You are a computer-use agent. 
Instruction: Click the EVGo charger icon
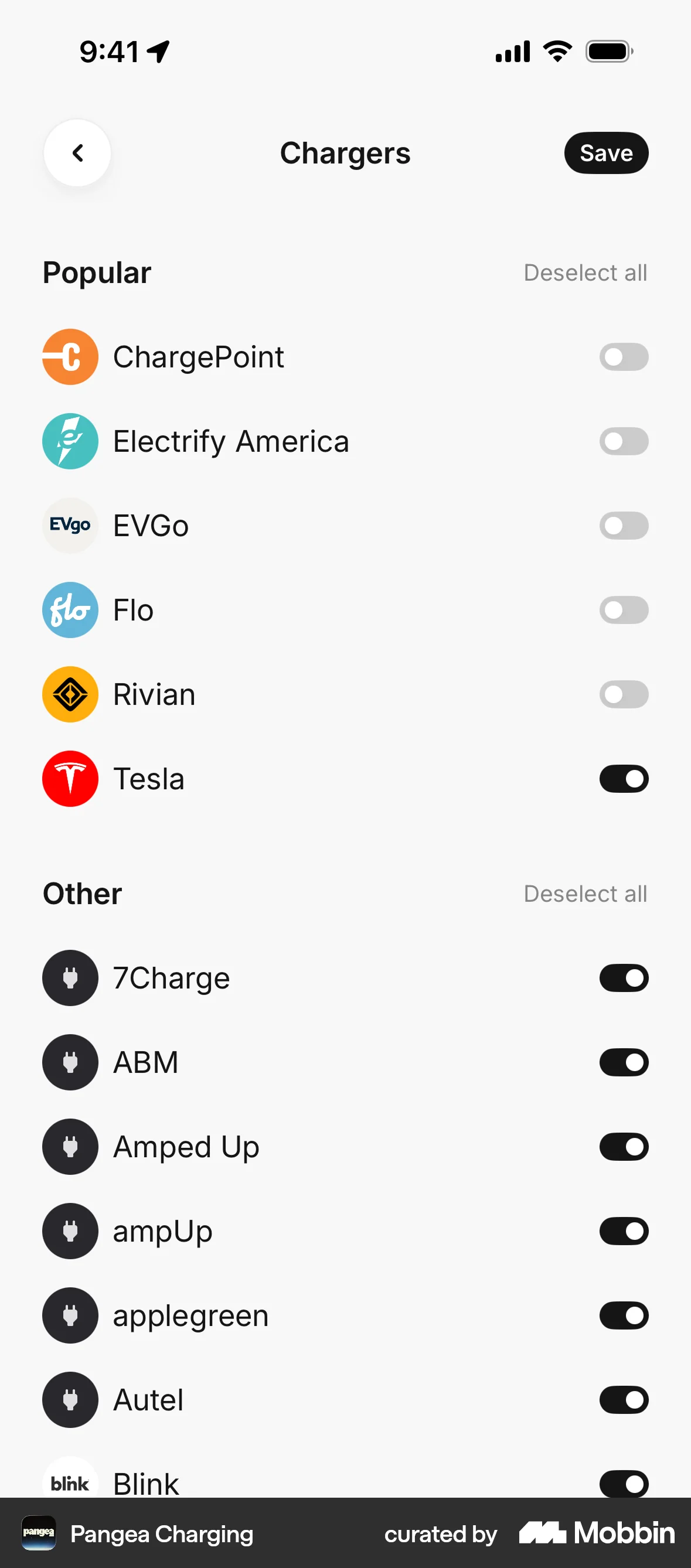click(70, 526)
